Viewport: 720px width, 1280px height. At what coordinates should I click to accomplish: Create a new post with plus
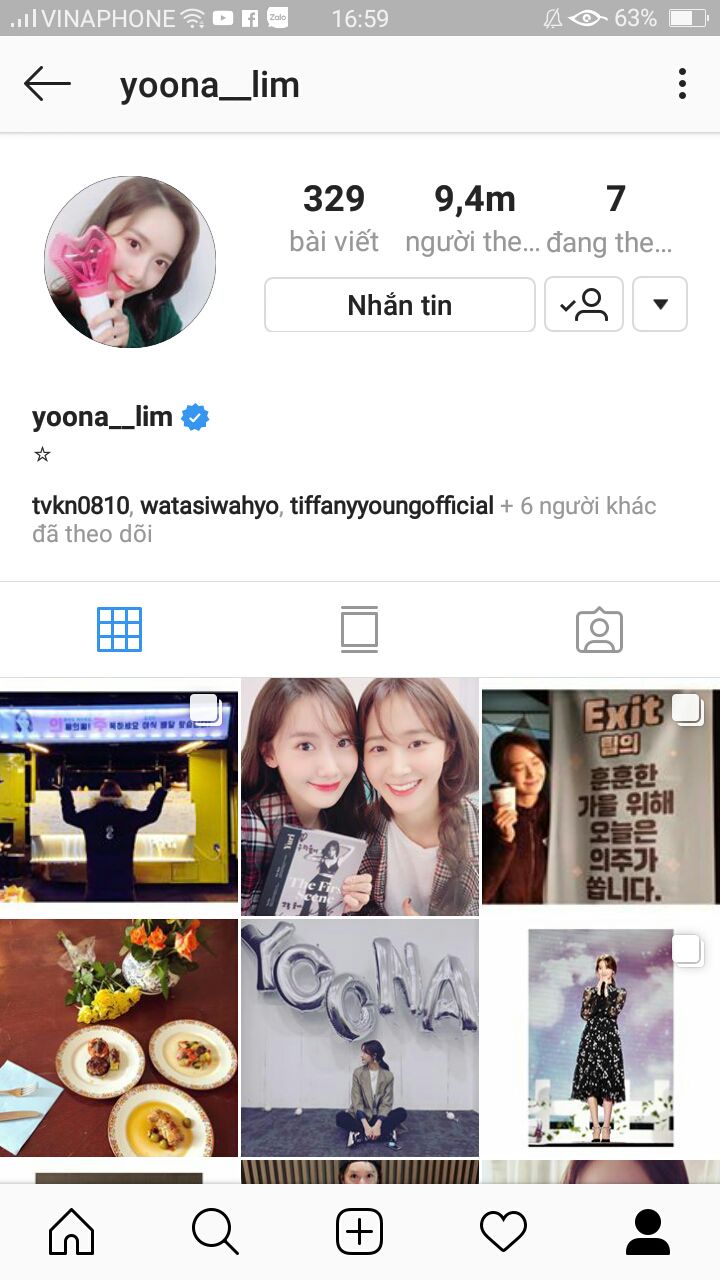(360, 1232)
